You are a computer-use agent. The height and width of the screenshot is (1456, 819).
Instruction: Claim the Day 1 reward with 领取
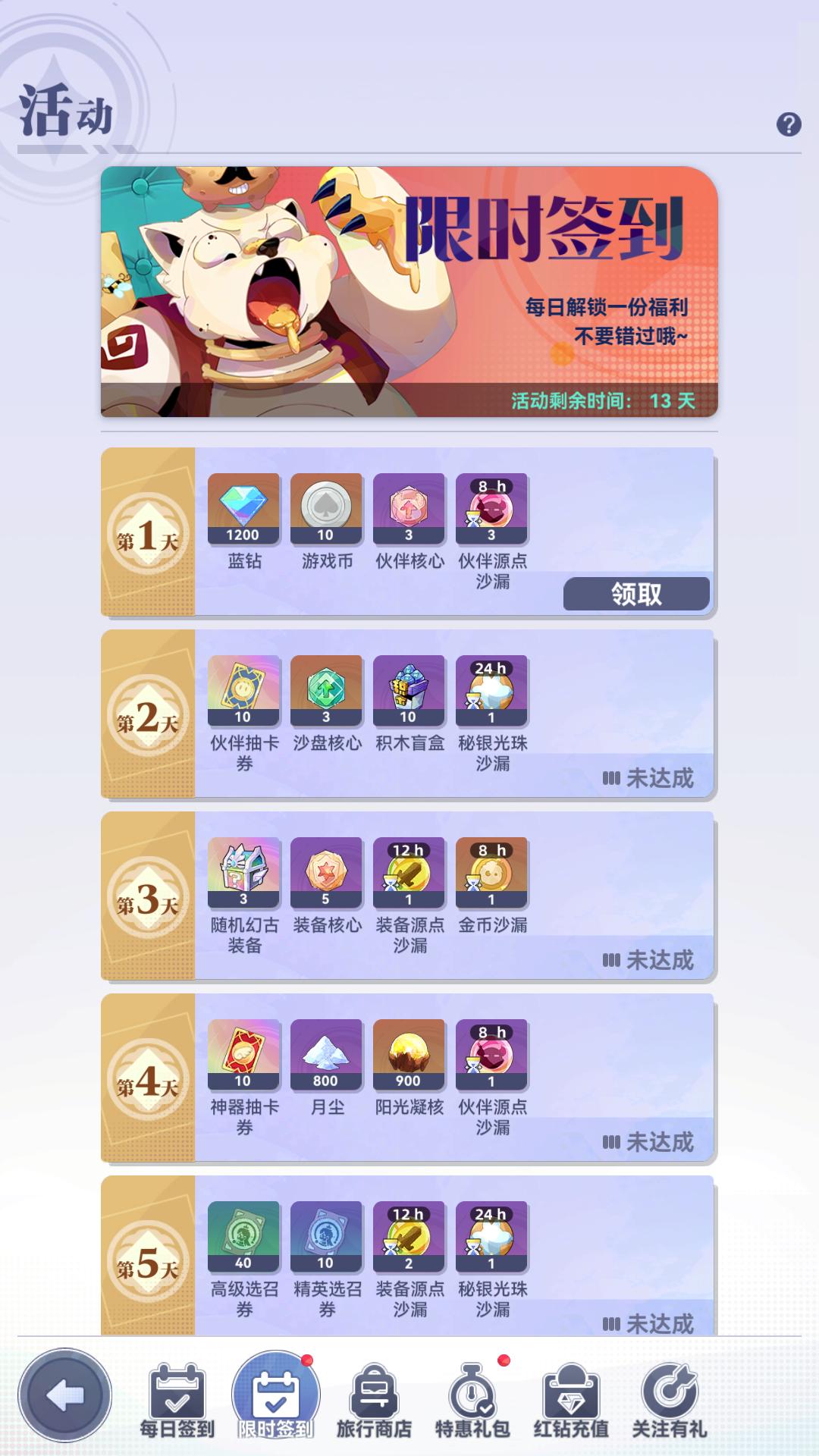click(x=636, y=594)
